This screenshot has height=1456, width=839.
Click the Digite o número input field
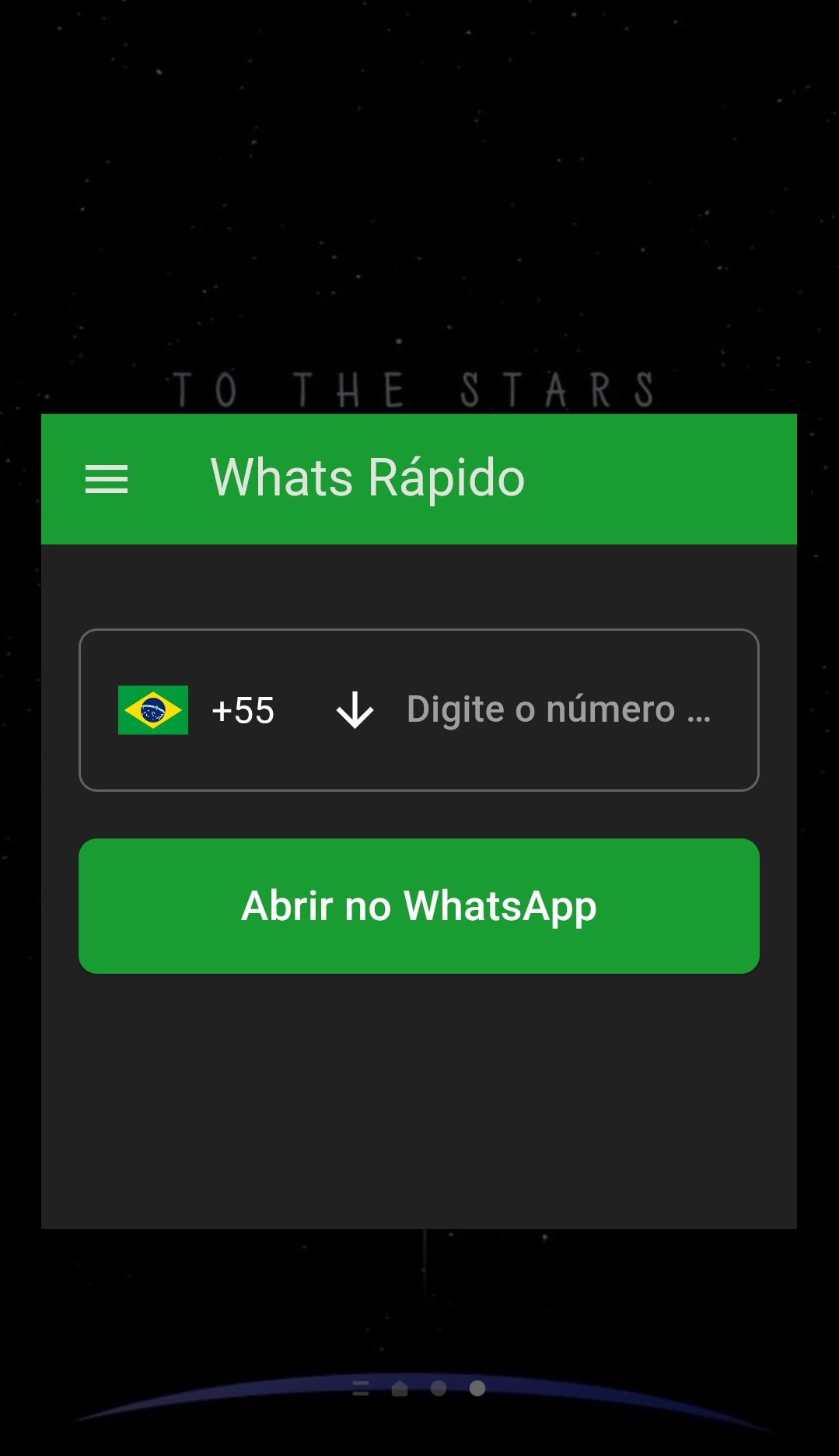[x=558, y=710]
